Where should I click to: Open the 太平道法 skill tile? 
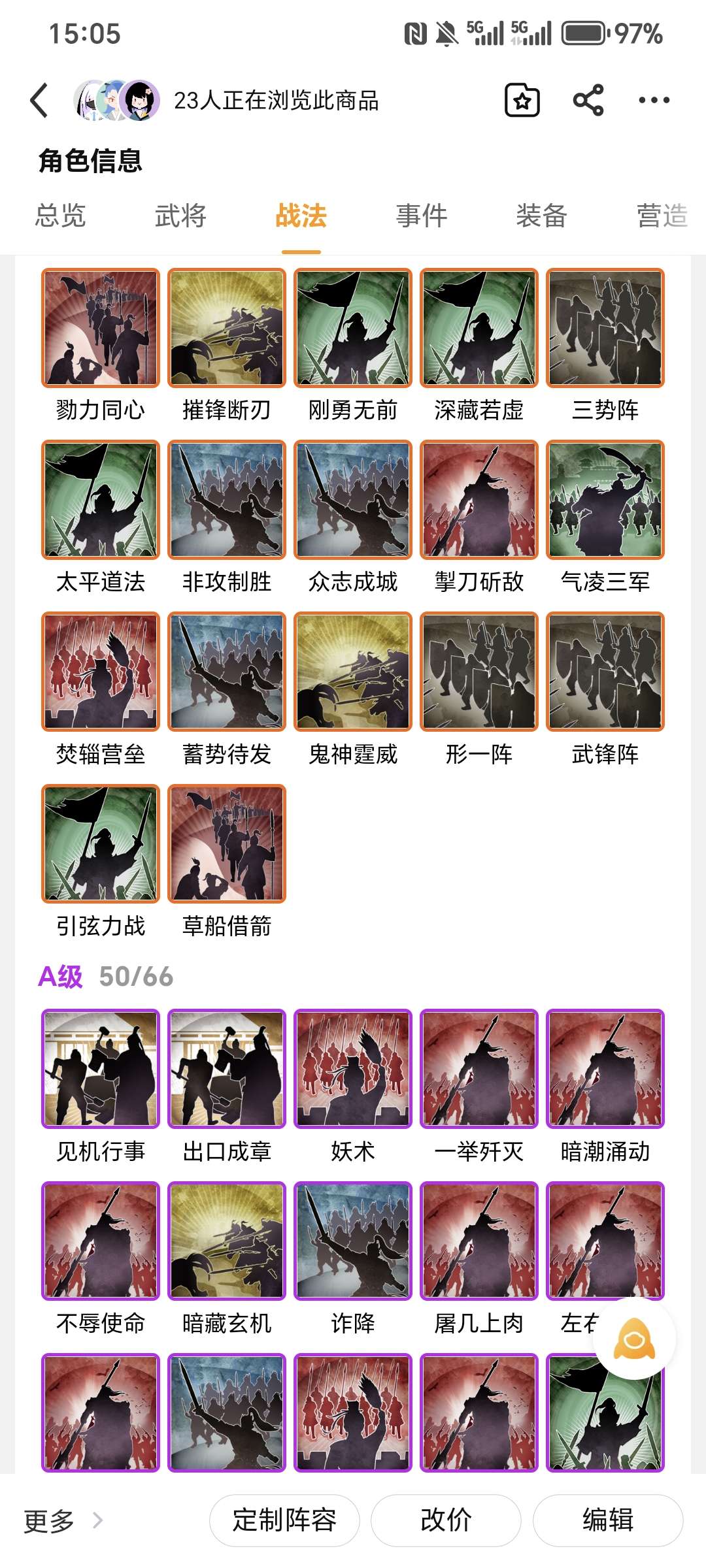point(101,500)
